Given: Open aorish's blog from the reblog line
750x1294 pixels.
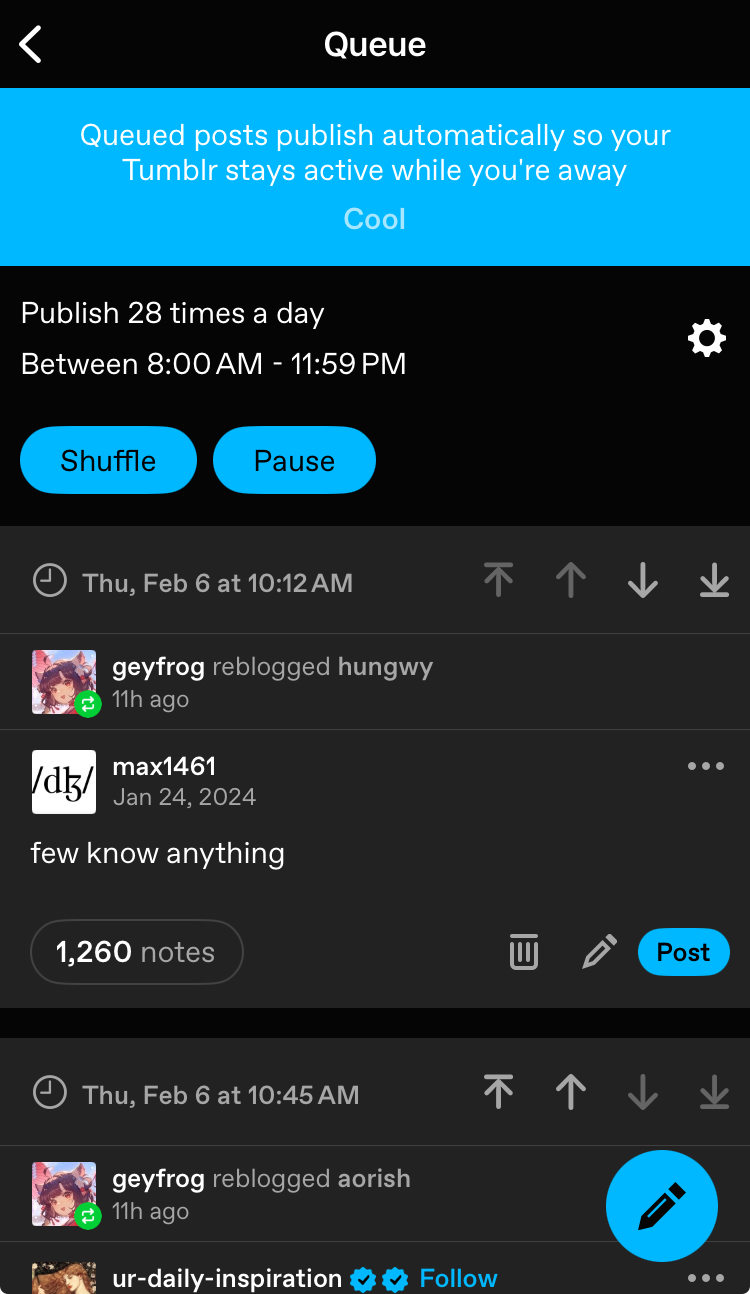Looking at the screenshot, I should [x=374, y=1179].
